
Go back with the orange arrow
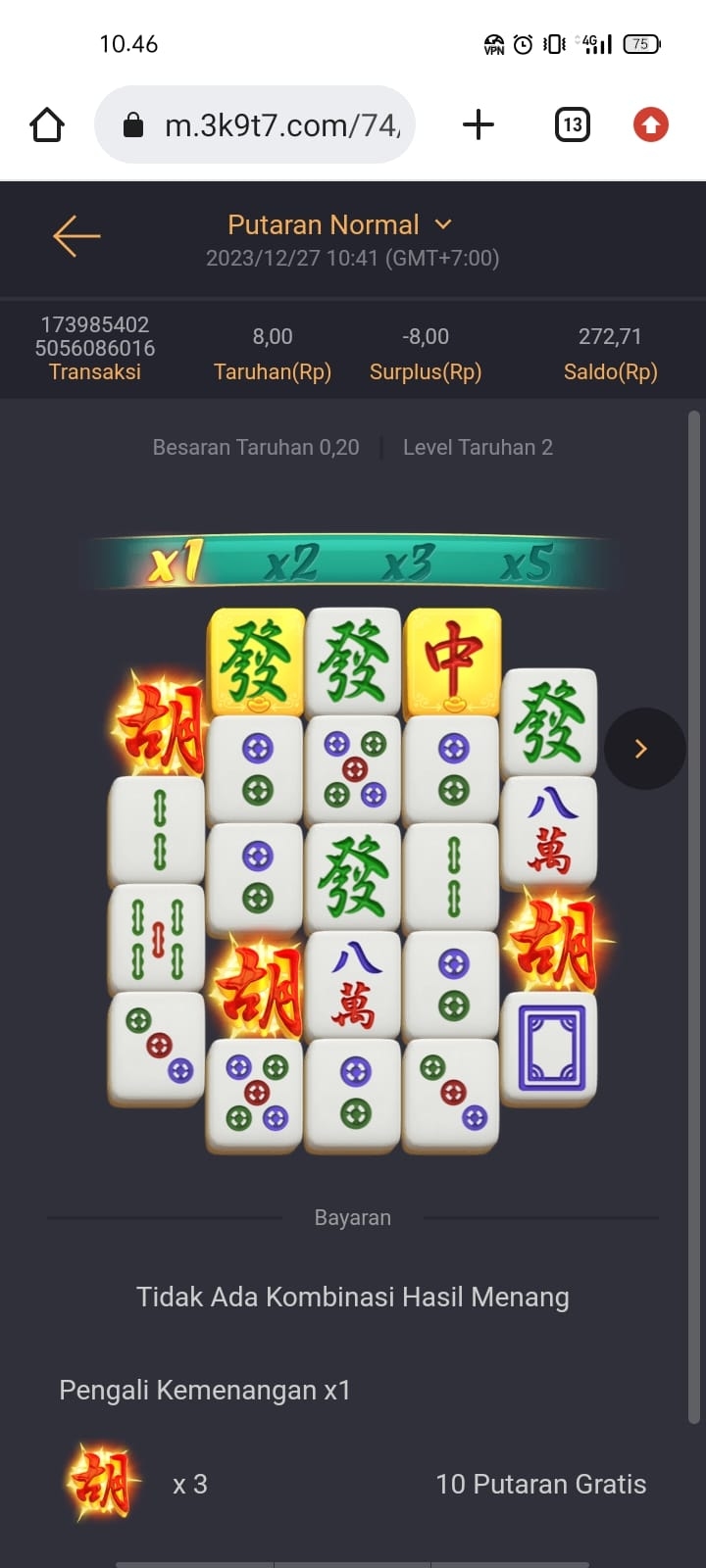[x=76, y=236]
